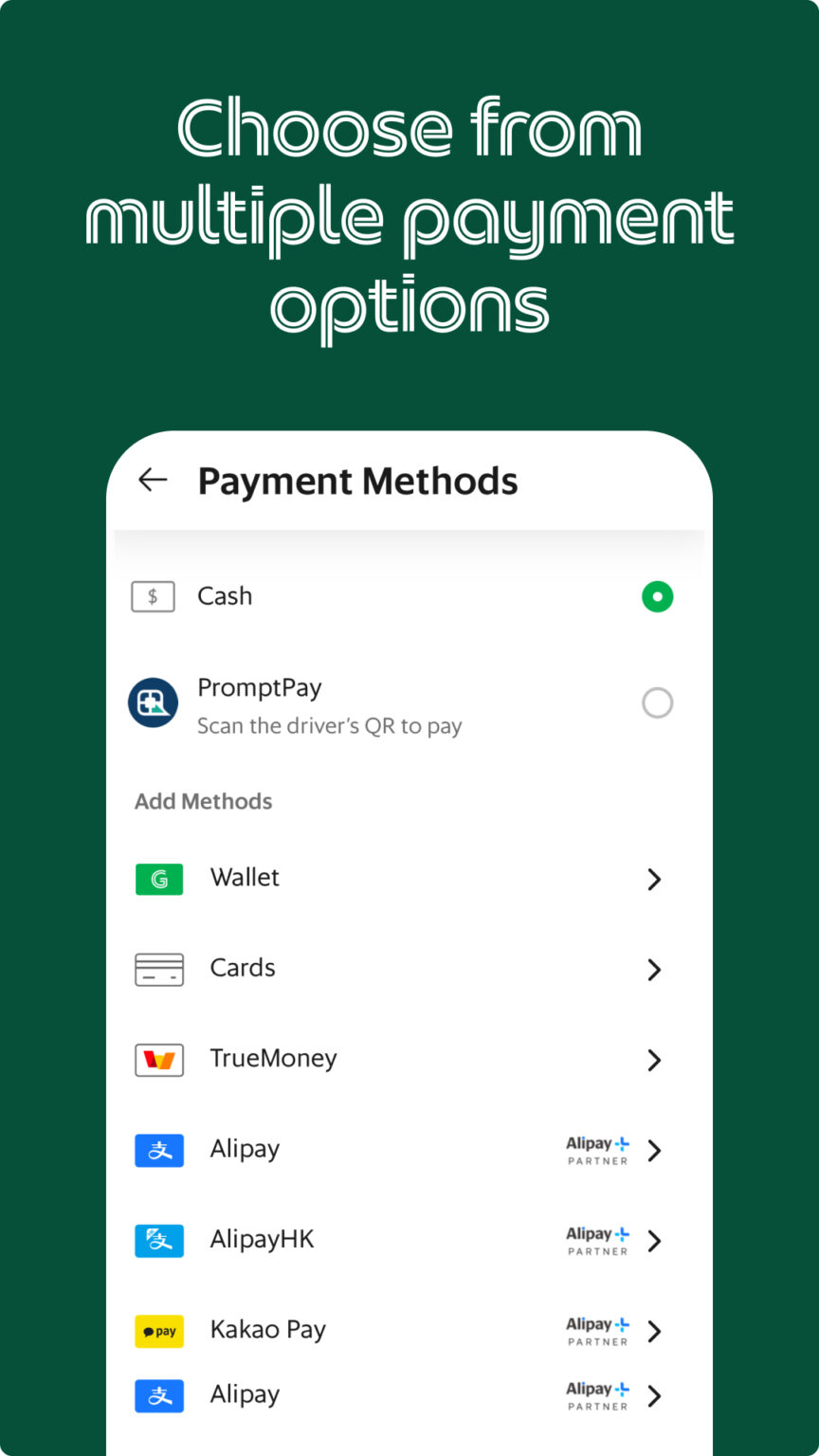
Task: Click the Cash dollar icon
Action: point(153,596)
